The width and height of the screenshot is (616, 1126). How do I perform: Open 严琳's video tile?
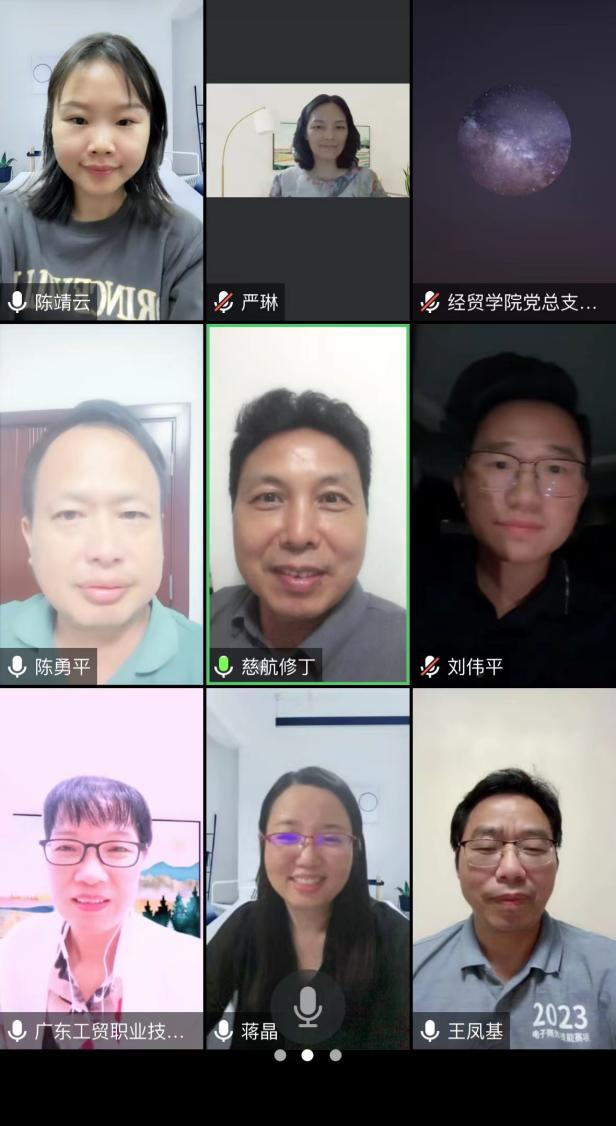308,160
